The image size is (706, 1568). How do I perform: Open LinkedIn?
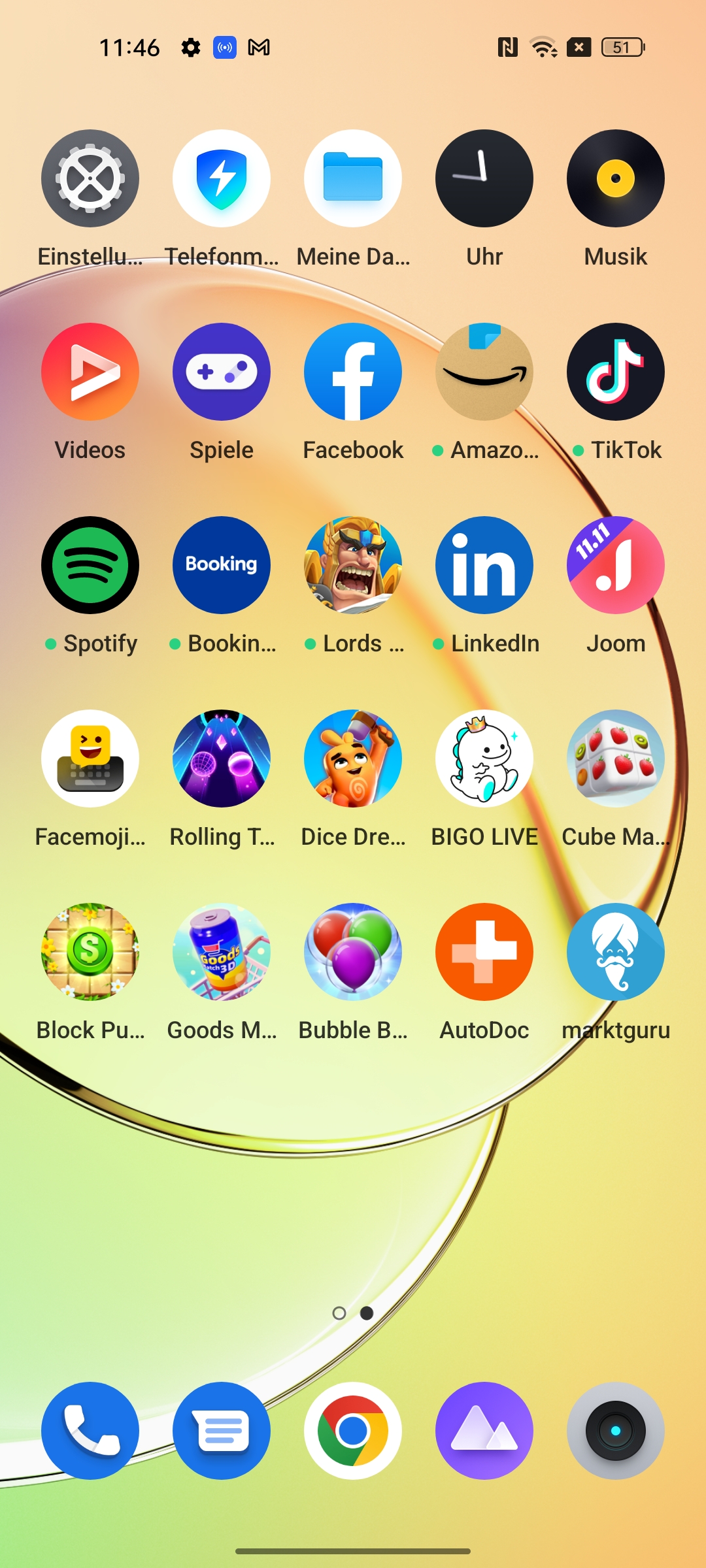pos(484,565)
